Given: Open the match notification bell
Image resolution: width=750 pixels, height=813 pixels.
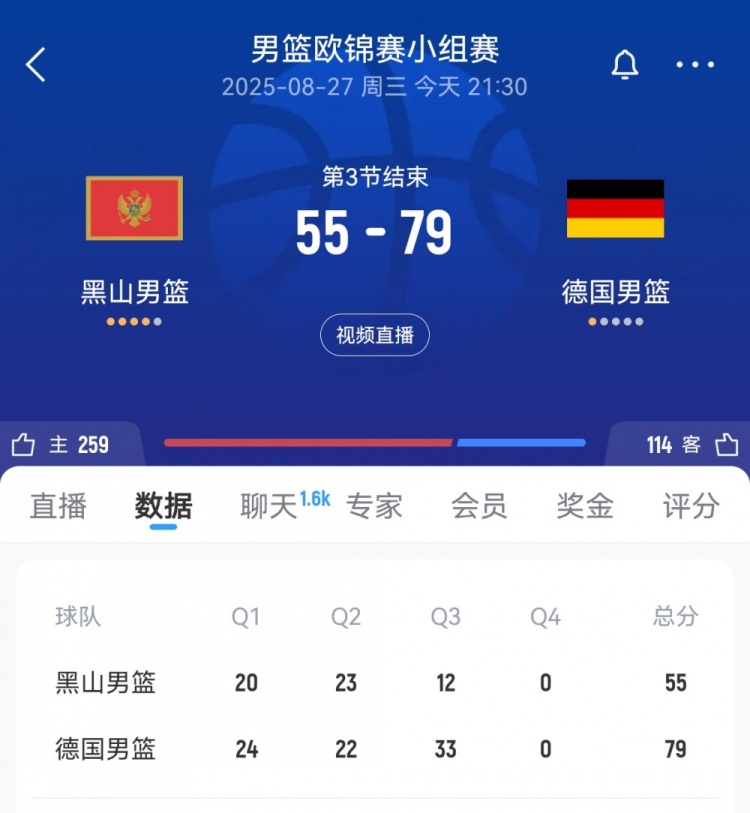Looking at the screenshot, I should (625, 65).
